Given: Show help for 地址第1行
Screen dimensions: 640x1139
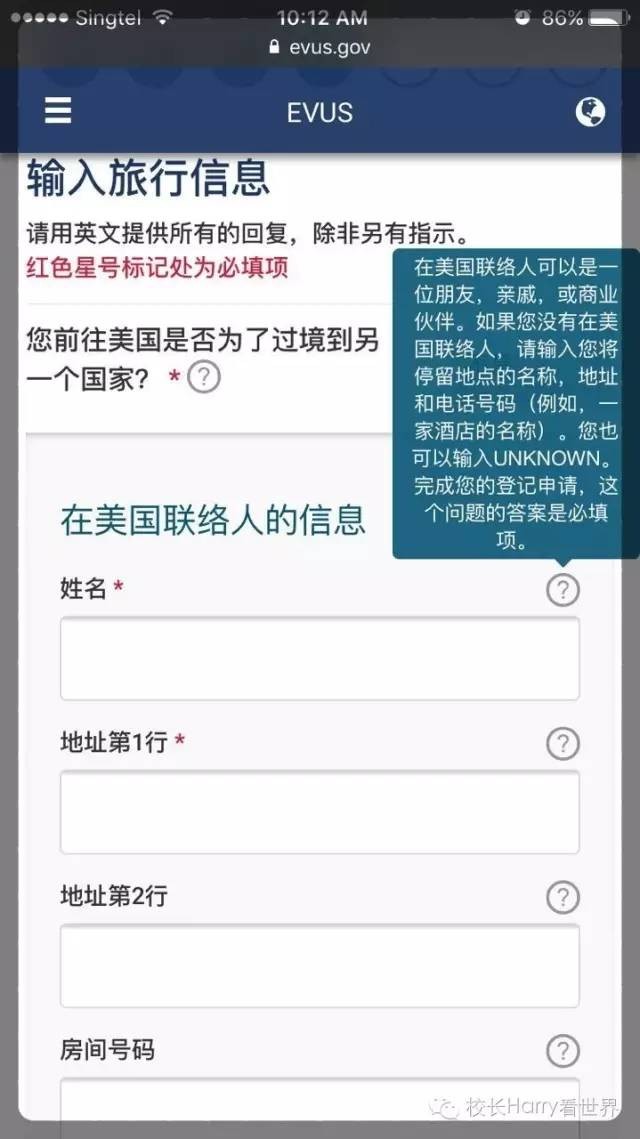Looking at the screenshot, I should coord(563,744).
